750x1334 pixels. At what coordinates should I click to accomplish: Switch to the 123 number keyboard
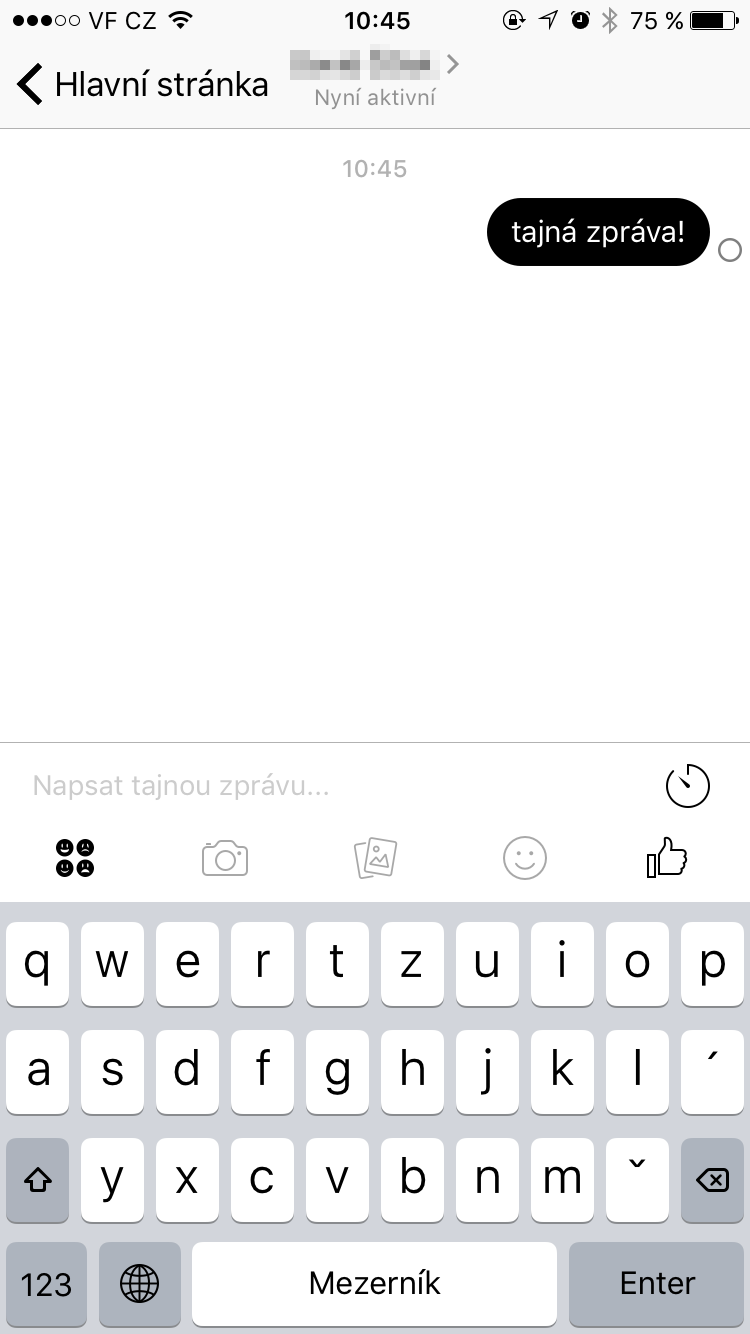point(46,1284)
